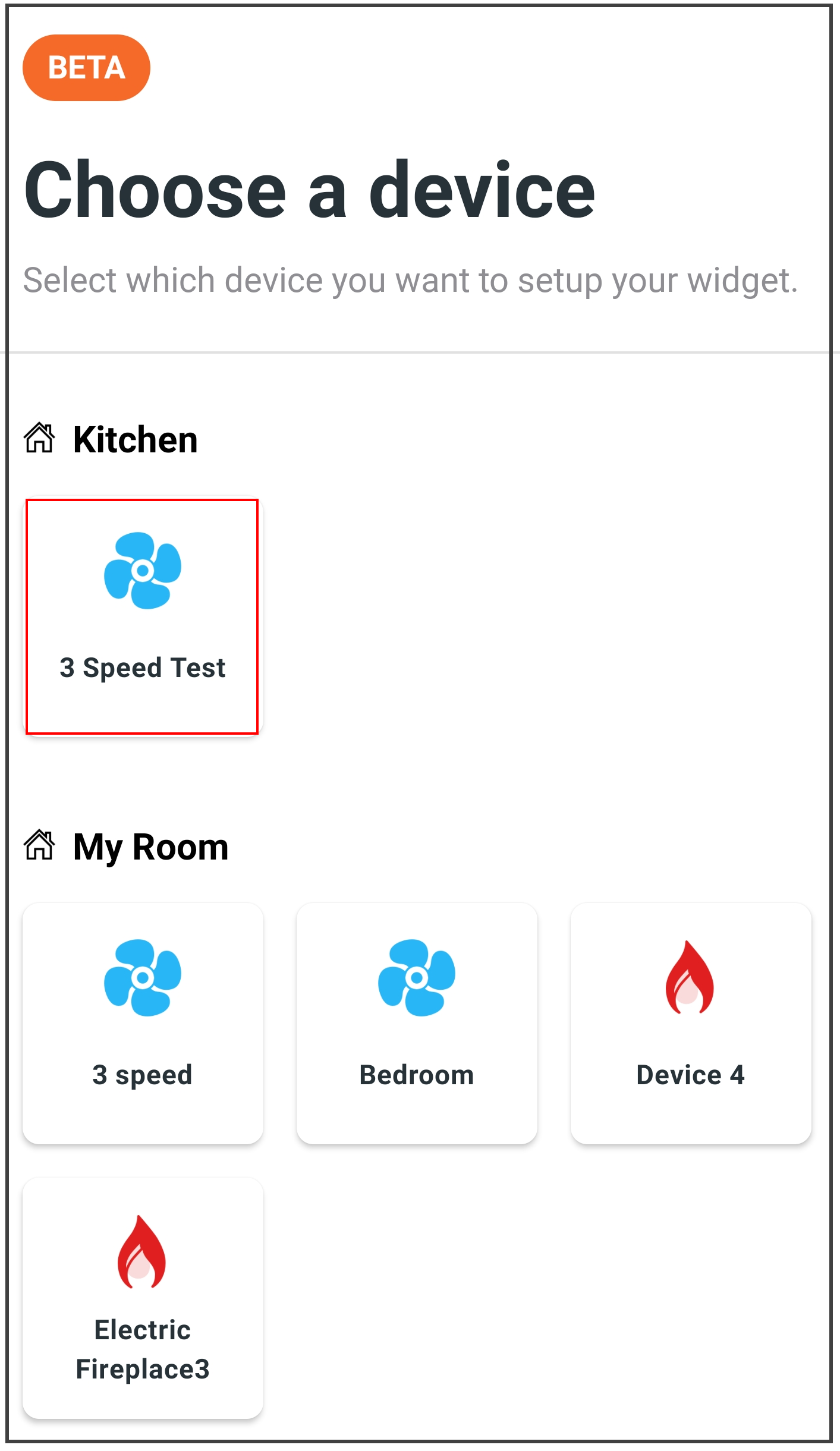Choose the 3 speed fan device
This screenshot has width=840, height=1451.
[x=143, y=1022]
